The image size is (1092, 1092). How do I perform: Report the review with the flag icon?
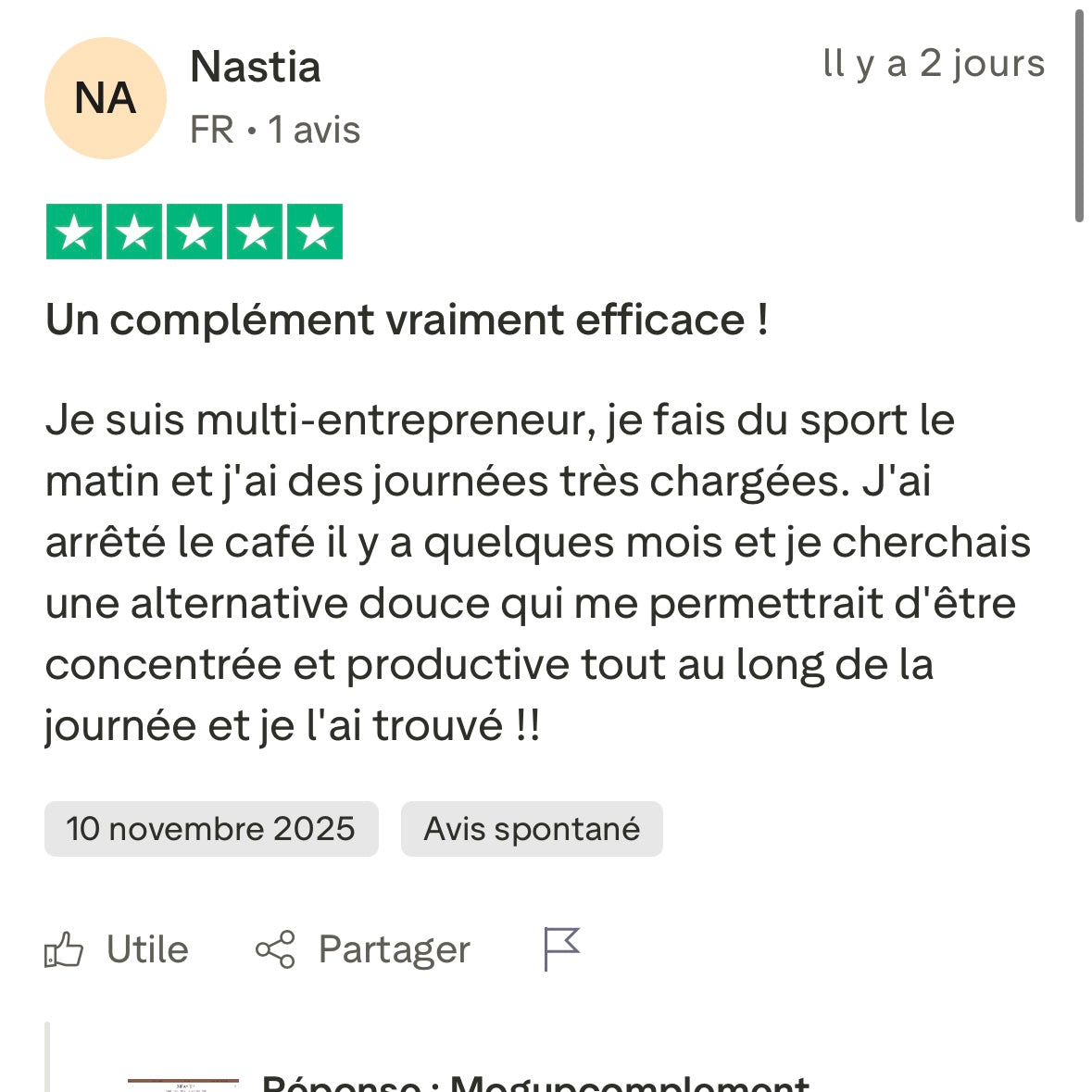click(x=561, y=948)
